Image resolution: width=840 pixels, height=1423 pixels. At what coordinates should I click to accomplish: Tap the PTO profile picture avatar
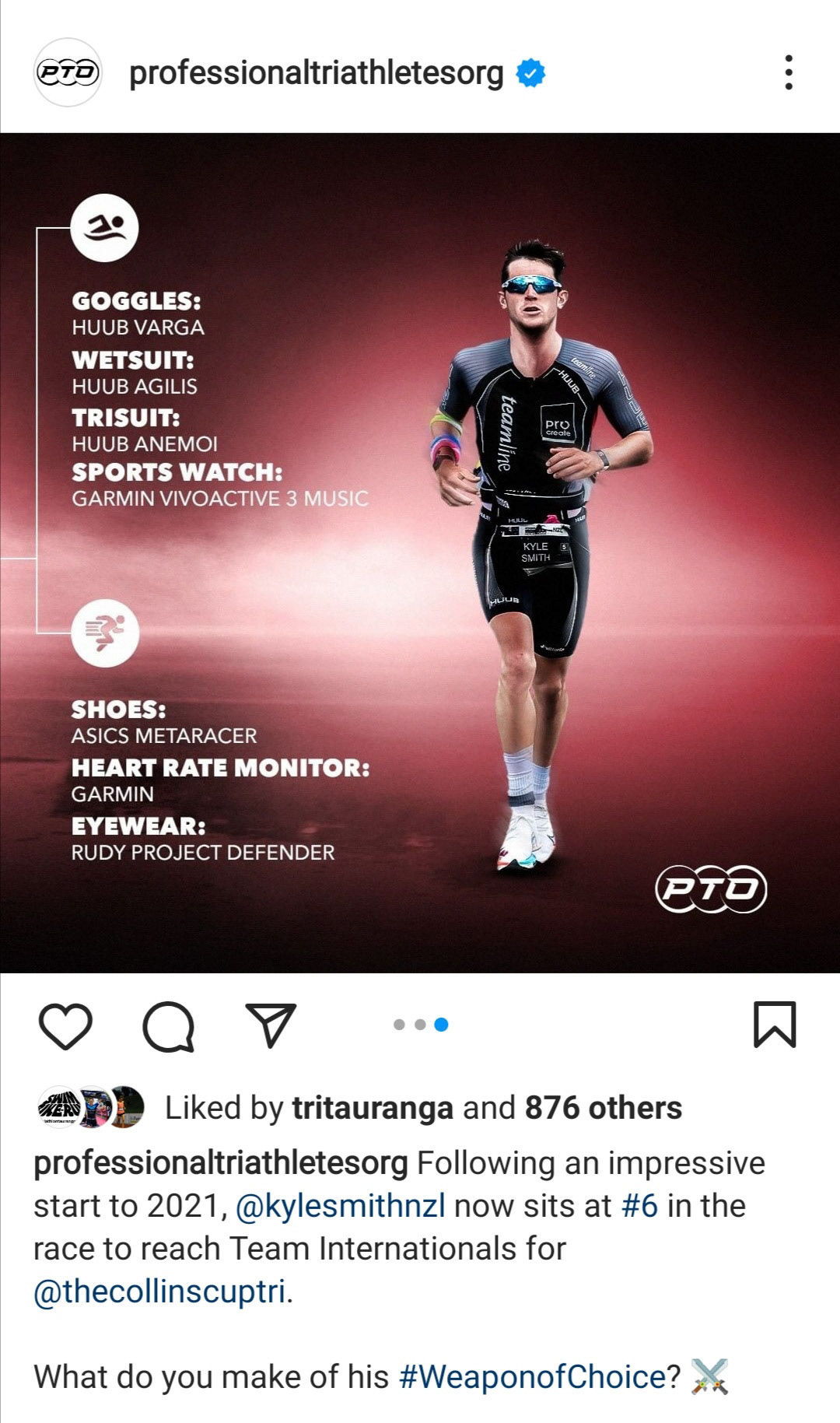(x=68, y=72)
